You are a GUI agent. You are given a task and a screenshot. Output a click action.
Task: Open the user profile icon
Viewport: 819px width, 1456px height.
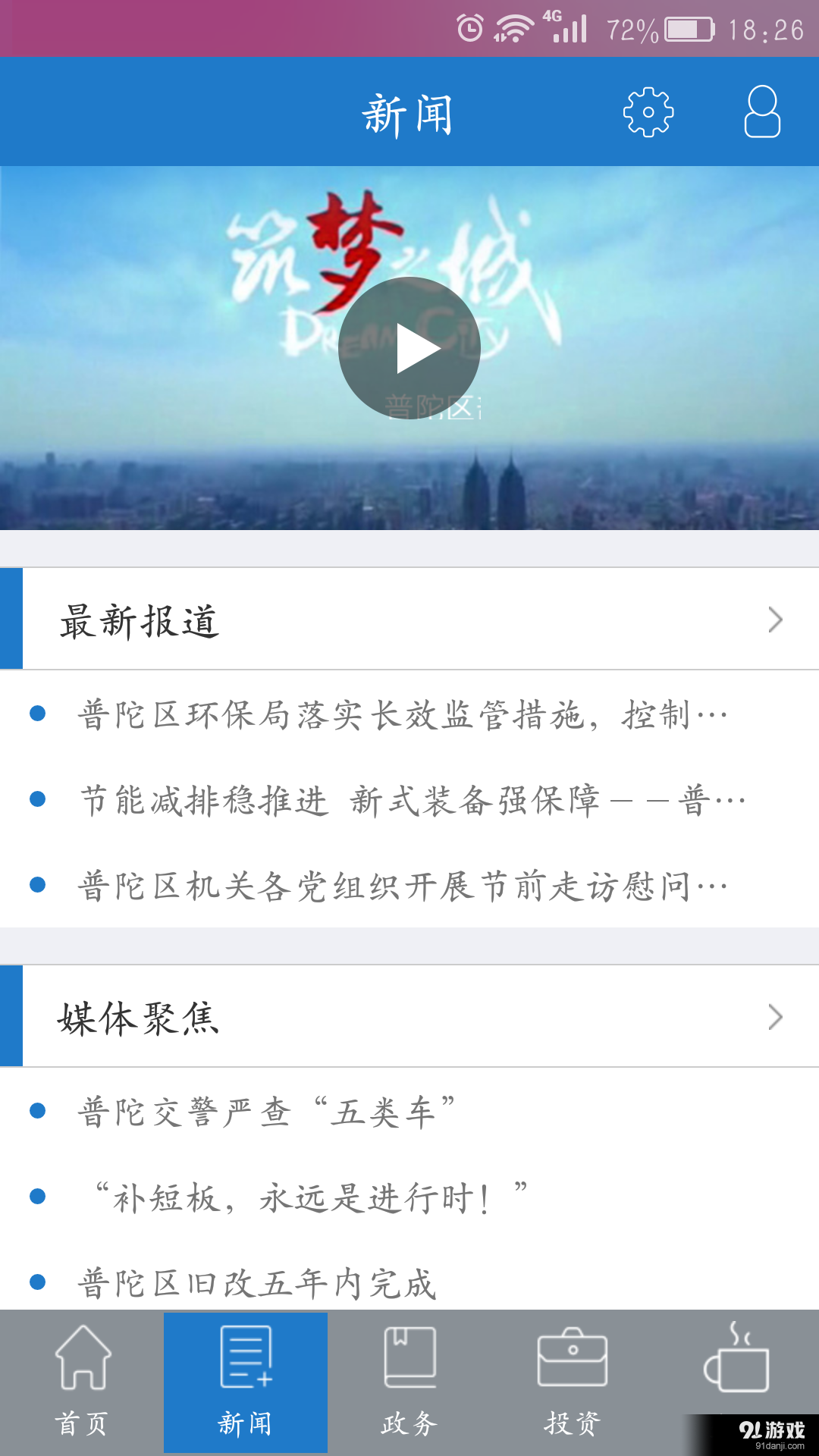(x=762, y=111)
